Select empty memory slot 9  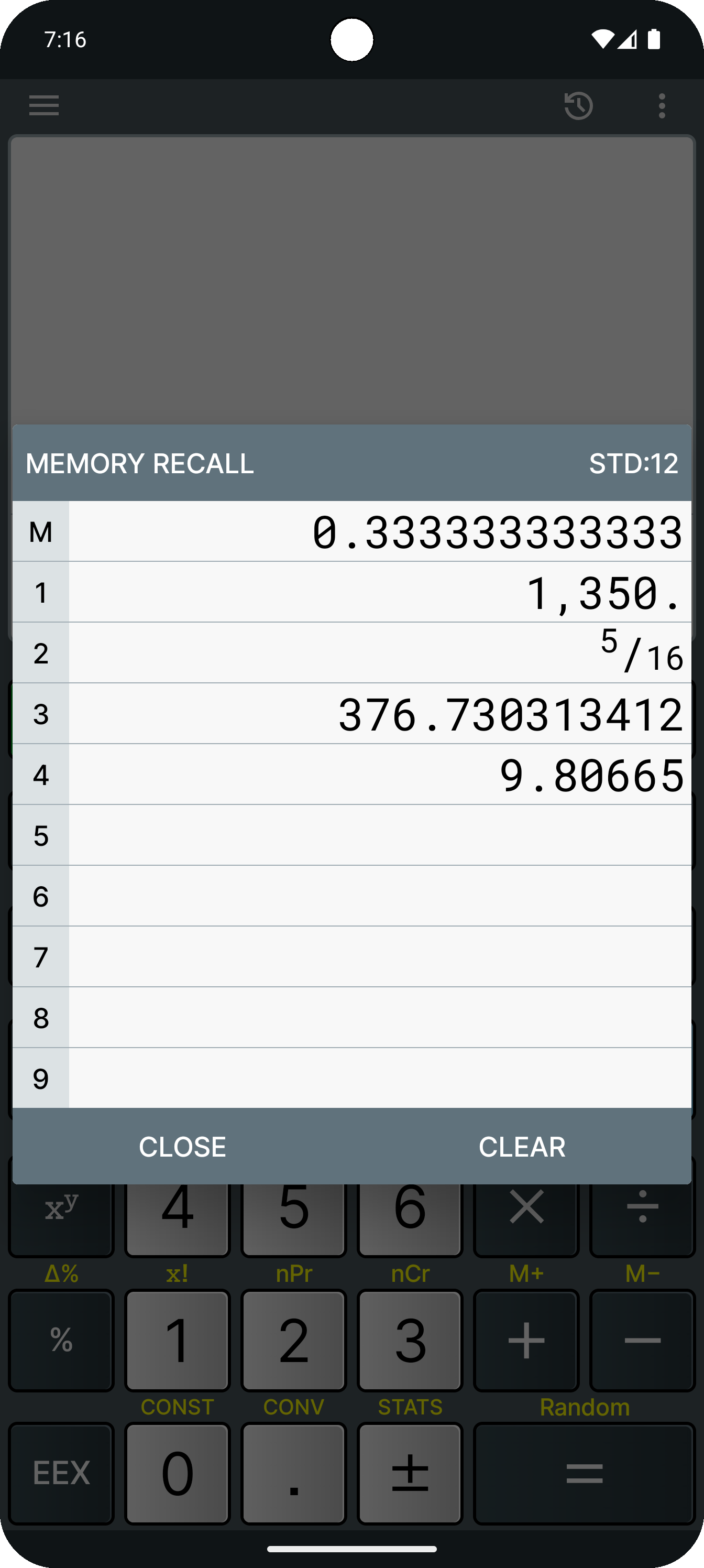point(351,1078)
